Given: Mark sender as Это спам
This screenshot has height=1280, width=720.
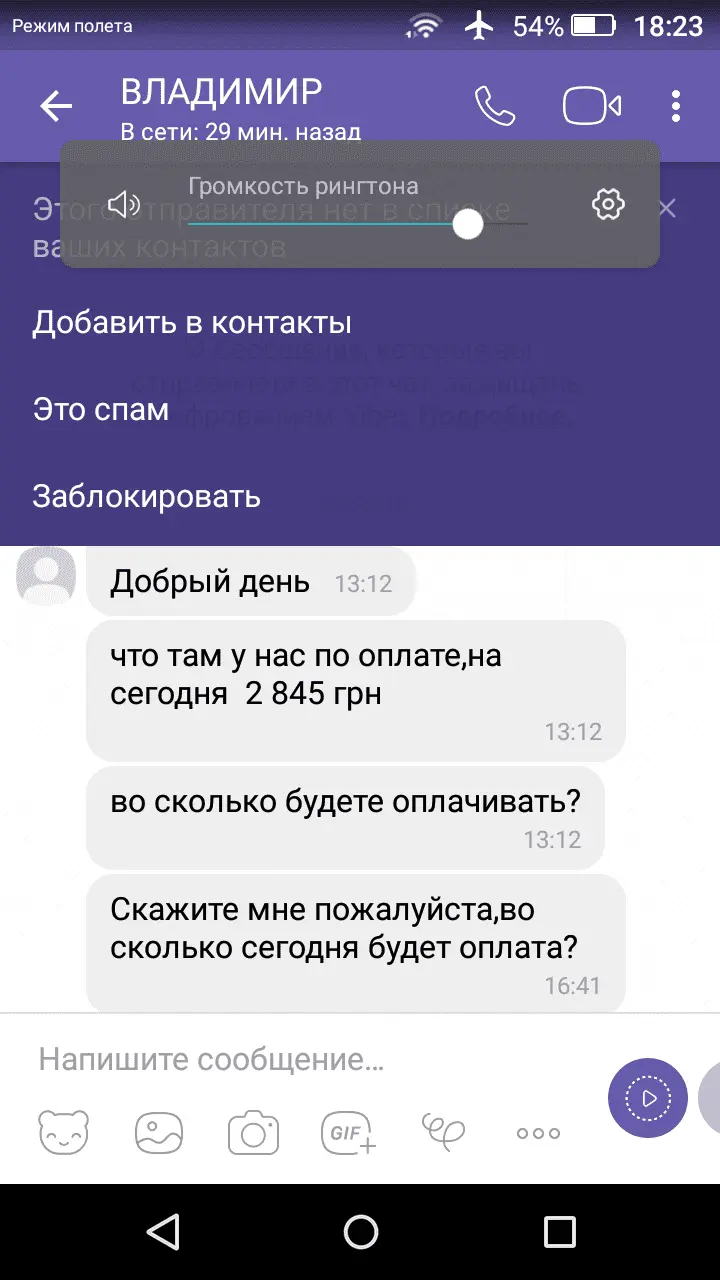Looking at the screenshot, I should click(100, 410).
